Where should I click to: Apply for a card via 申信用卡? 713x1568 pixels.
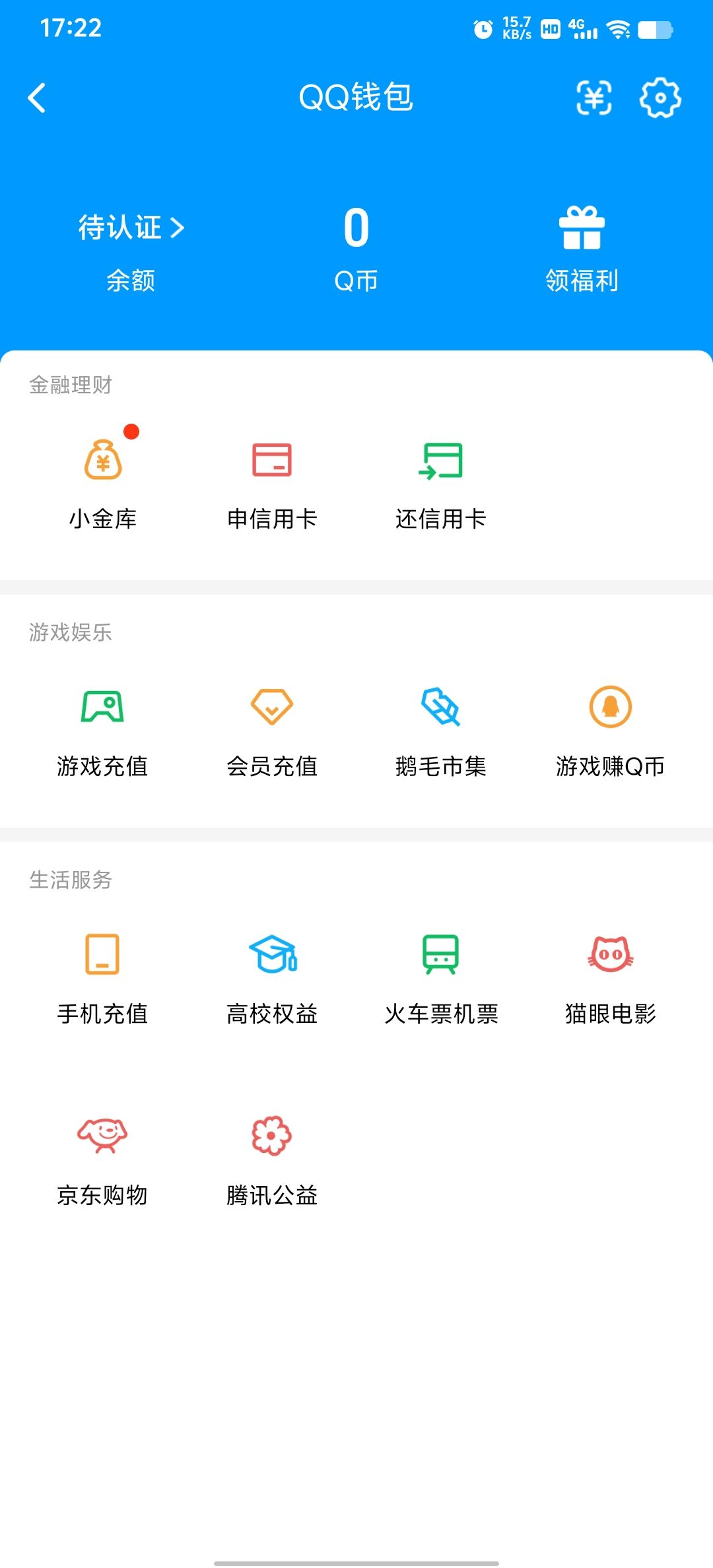[272, 483]
